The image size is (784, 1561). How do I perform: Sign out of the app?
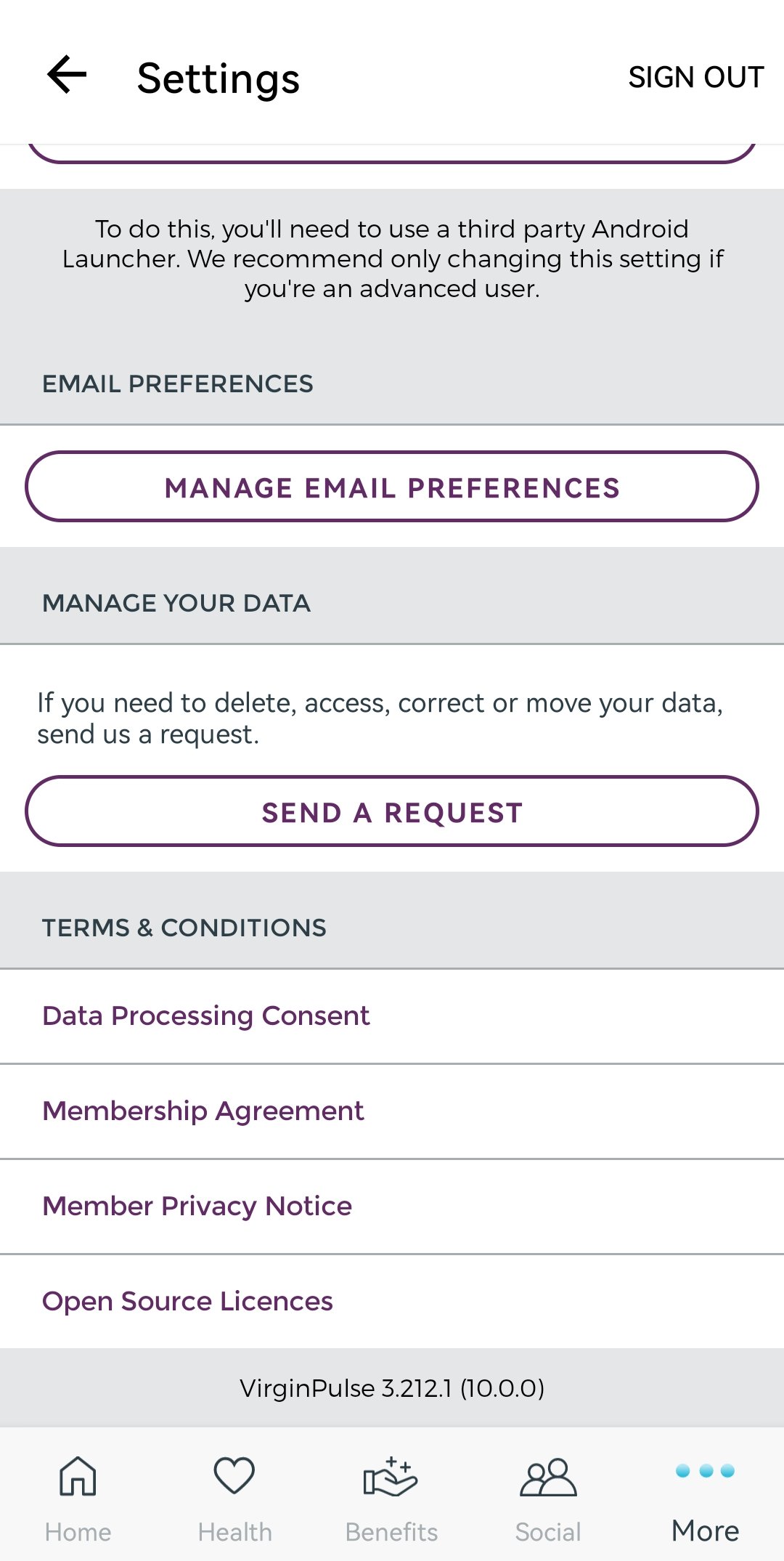[696, 76]
